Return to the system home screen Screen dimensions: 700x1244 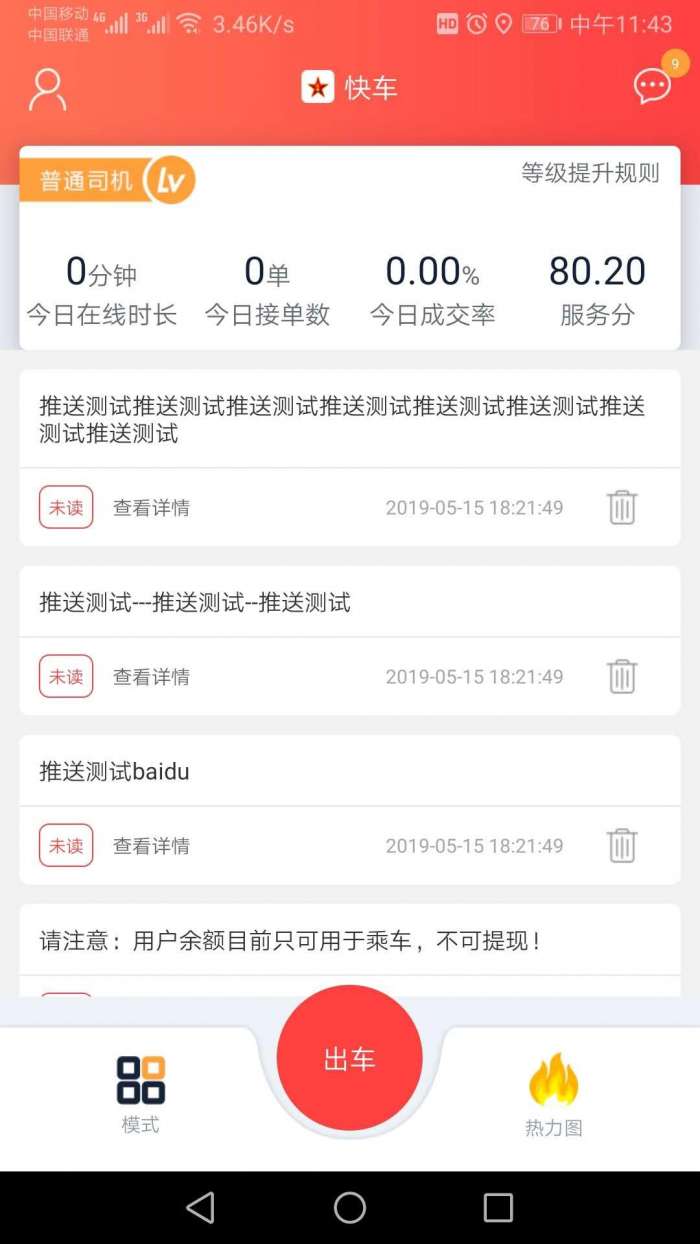[350, 1208]
